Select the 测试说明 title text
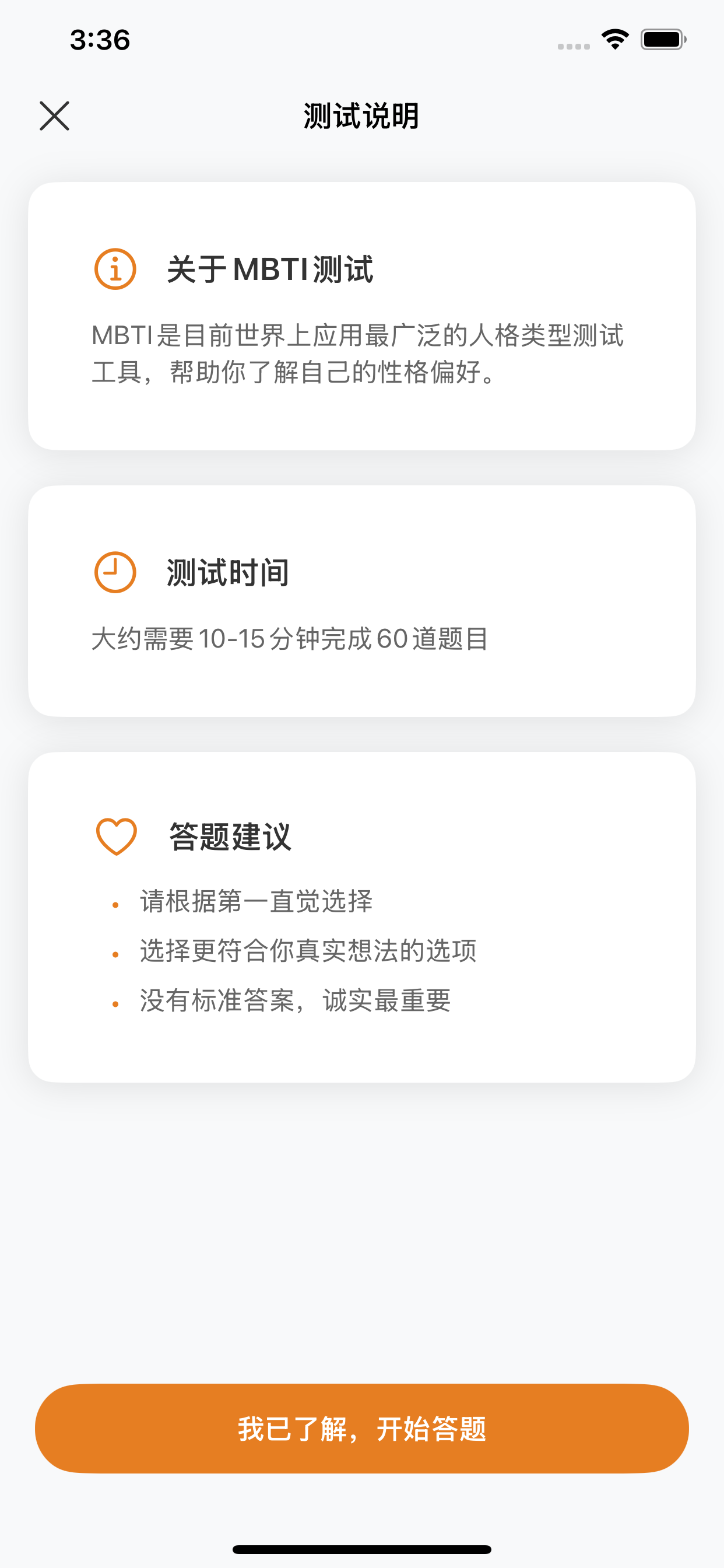The image size is (724, 1568). [x=361, y=116]
